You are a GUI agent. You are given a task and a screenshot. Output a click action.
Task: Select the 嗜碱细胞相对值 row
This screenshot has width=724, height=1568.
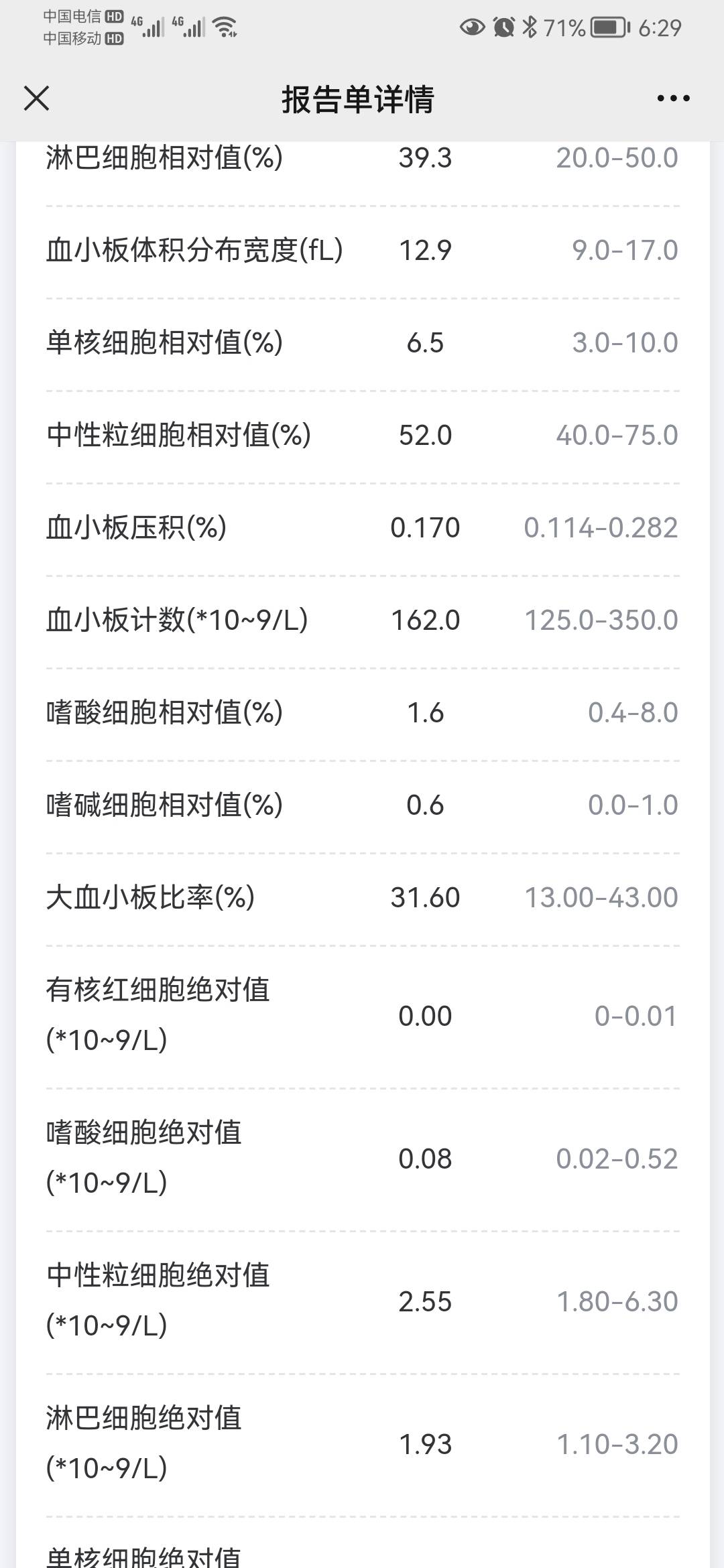[362, 805]
